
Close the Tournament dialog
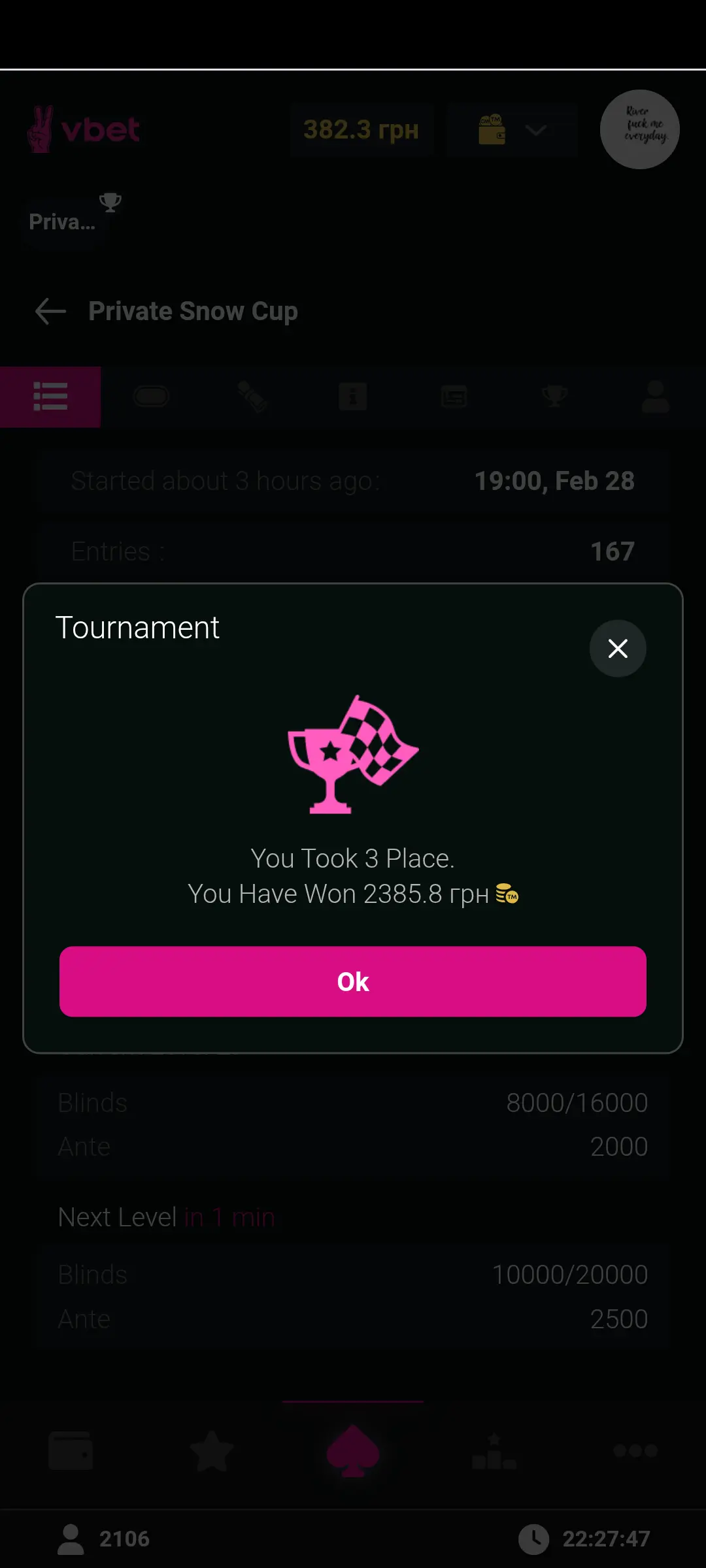(x=618, y=648)
